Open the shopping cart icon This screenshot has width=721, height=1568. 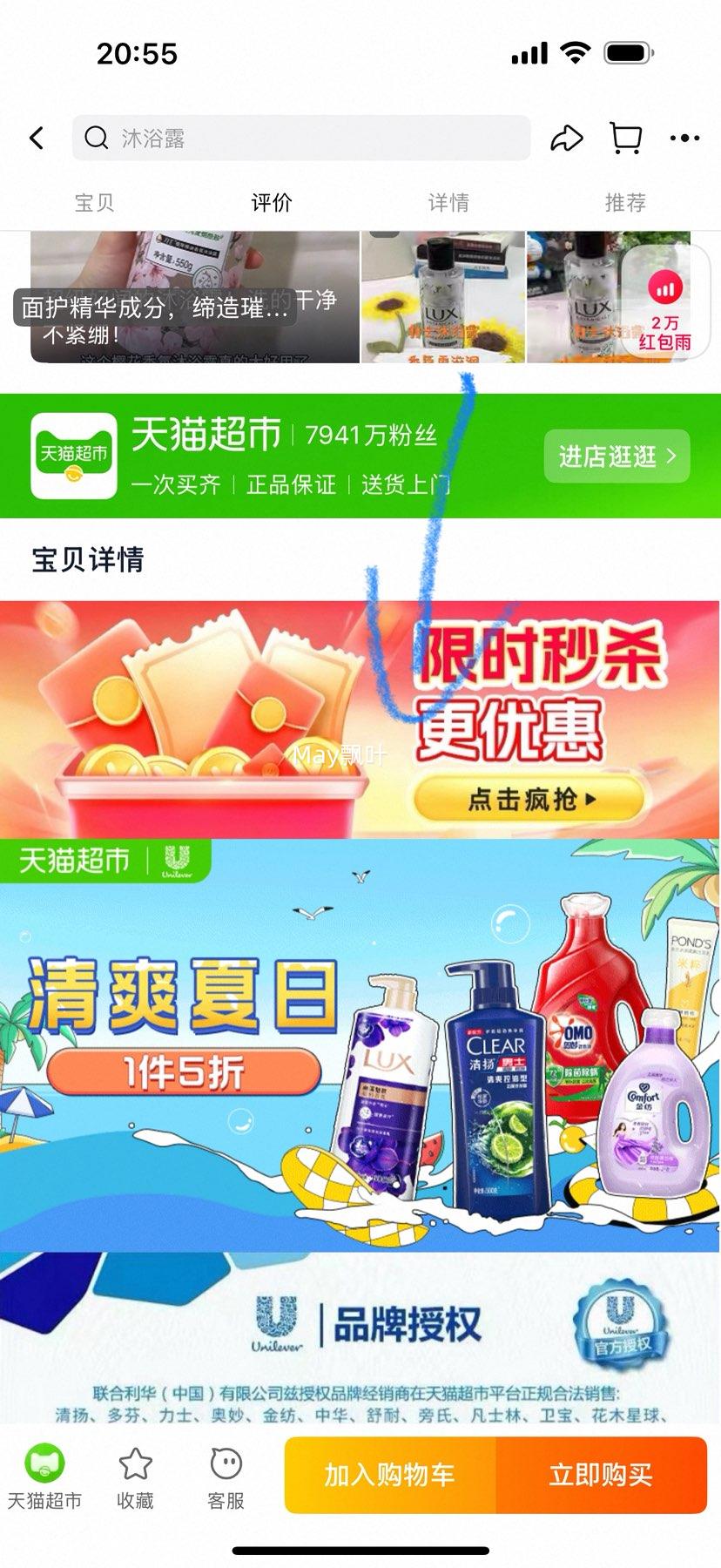pyautogui.click(x=626, y=138)
